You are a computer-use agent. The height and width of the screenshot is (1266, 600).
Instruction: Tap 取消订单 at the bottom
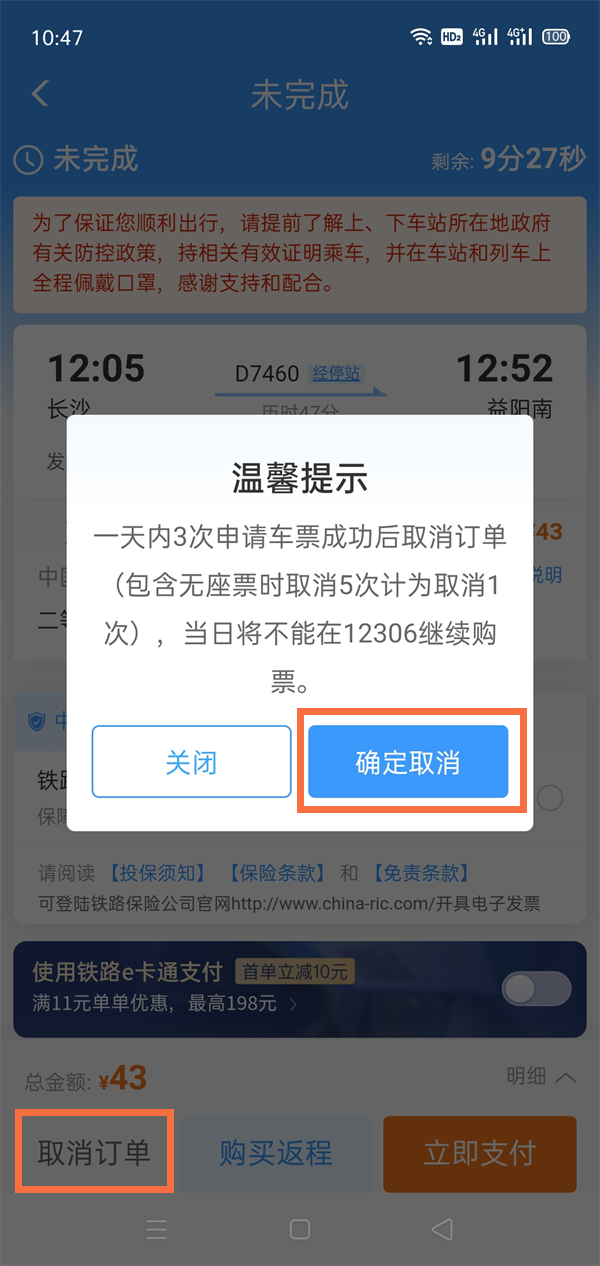point(94,1152)
